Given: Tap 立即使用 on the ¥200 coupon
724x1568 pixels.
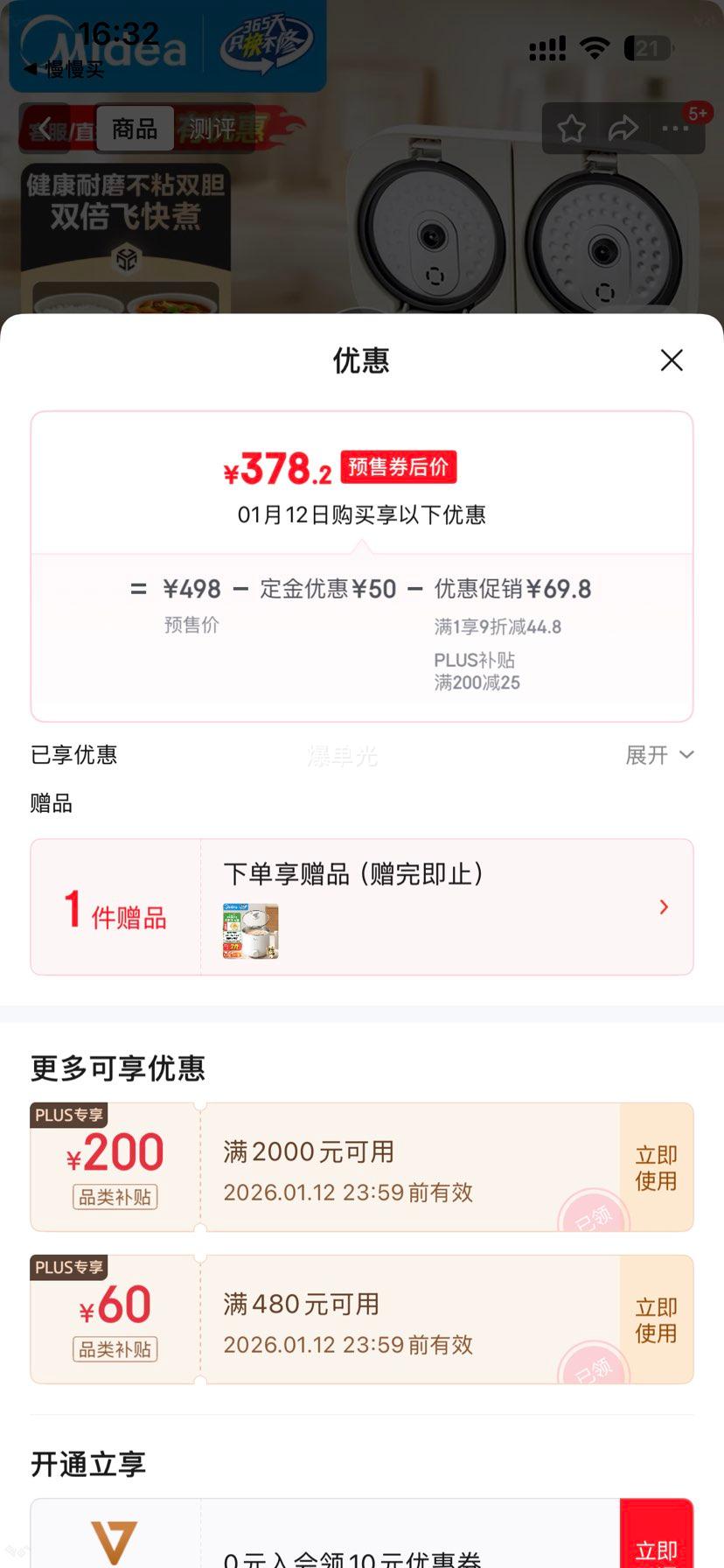Looking at the screenshot, I should click(656, 1167).
